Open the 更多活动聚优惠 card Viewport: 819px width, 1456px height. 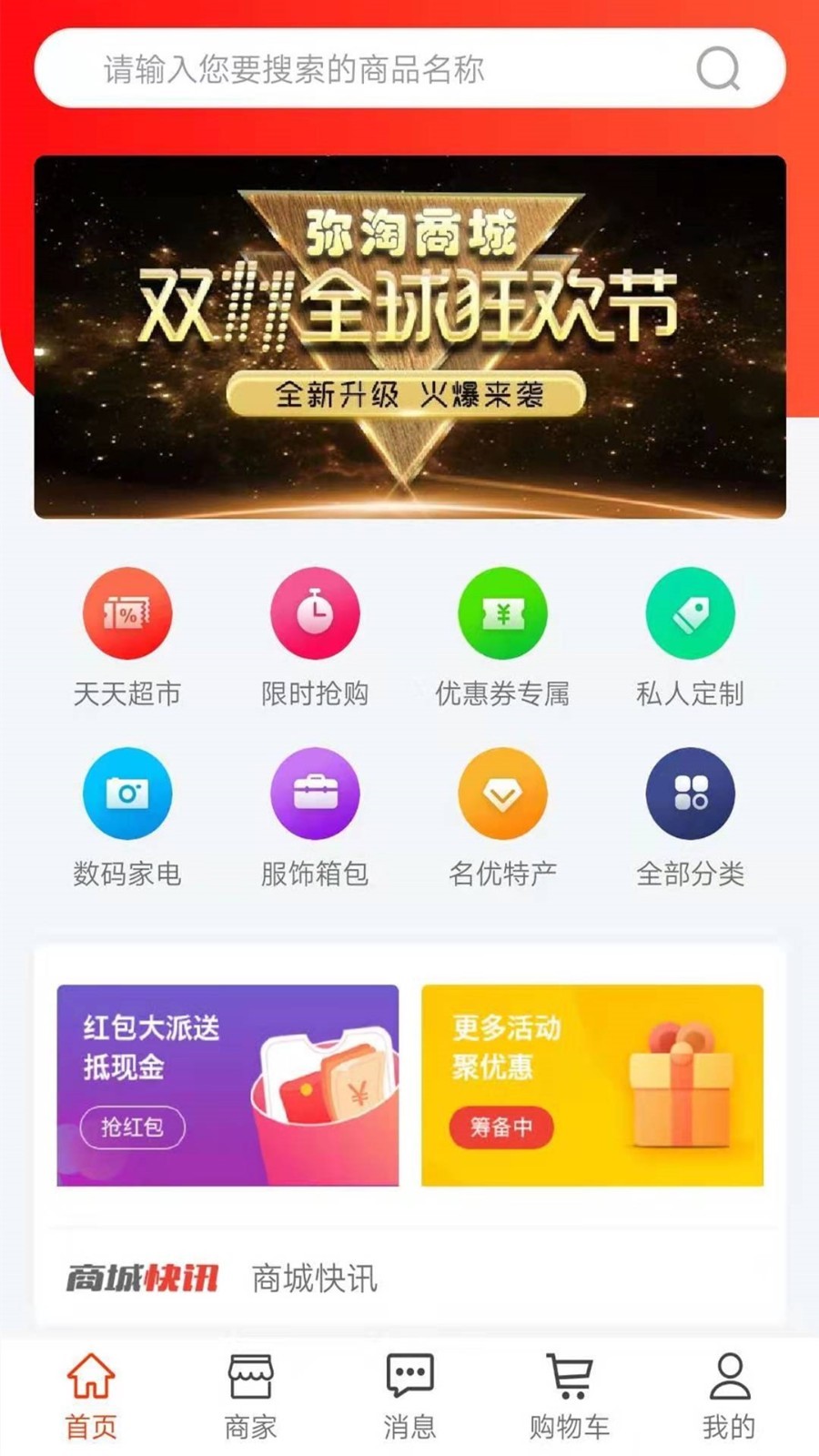[x=591, y=1085]
